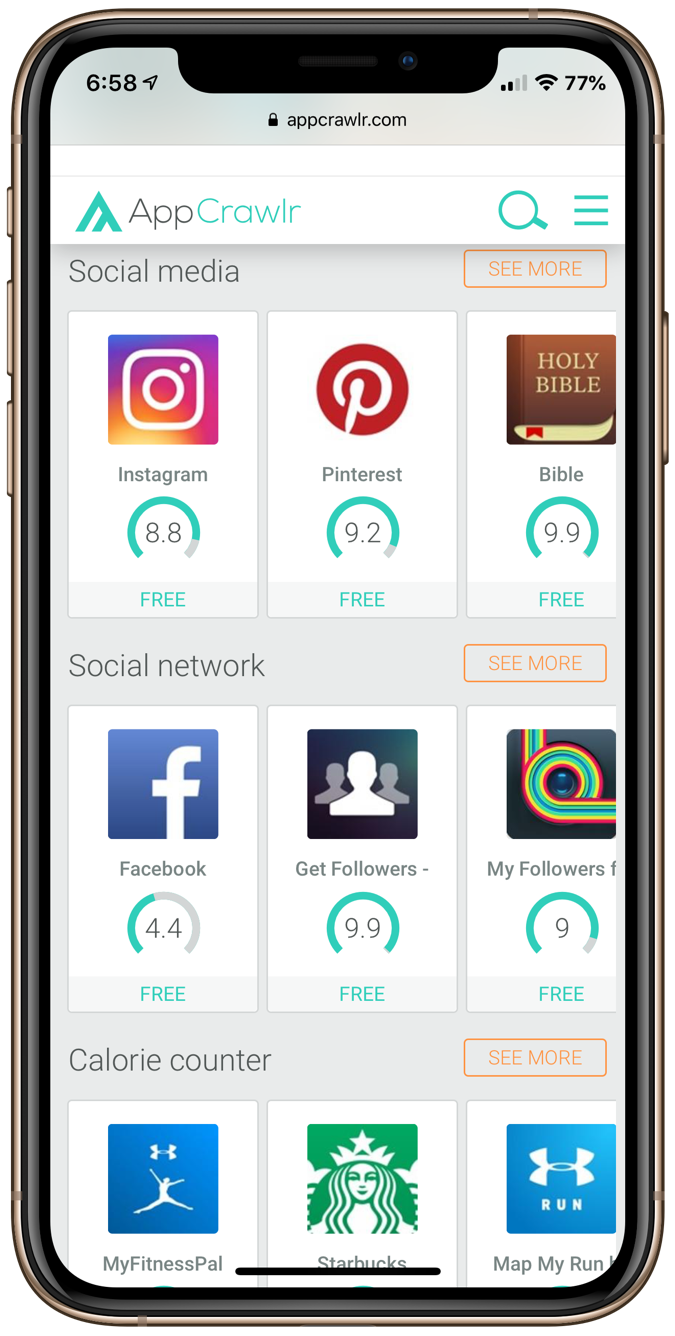The width and height of the screenshot is (675, 1336).
Task: See more Social media apps
Action: 535,269
